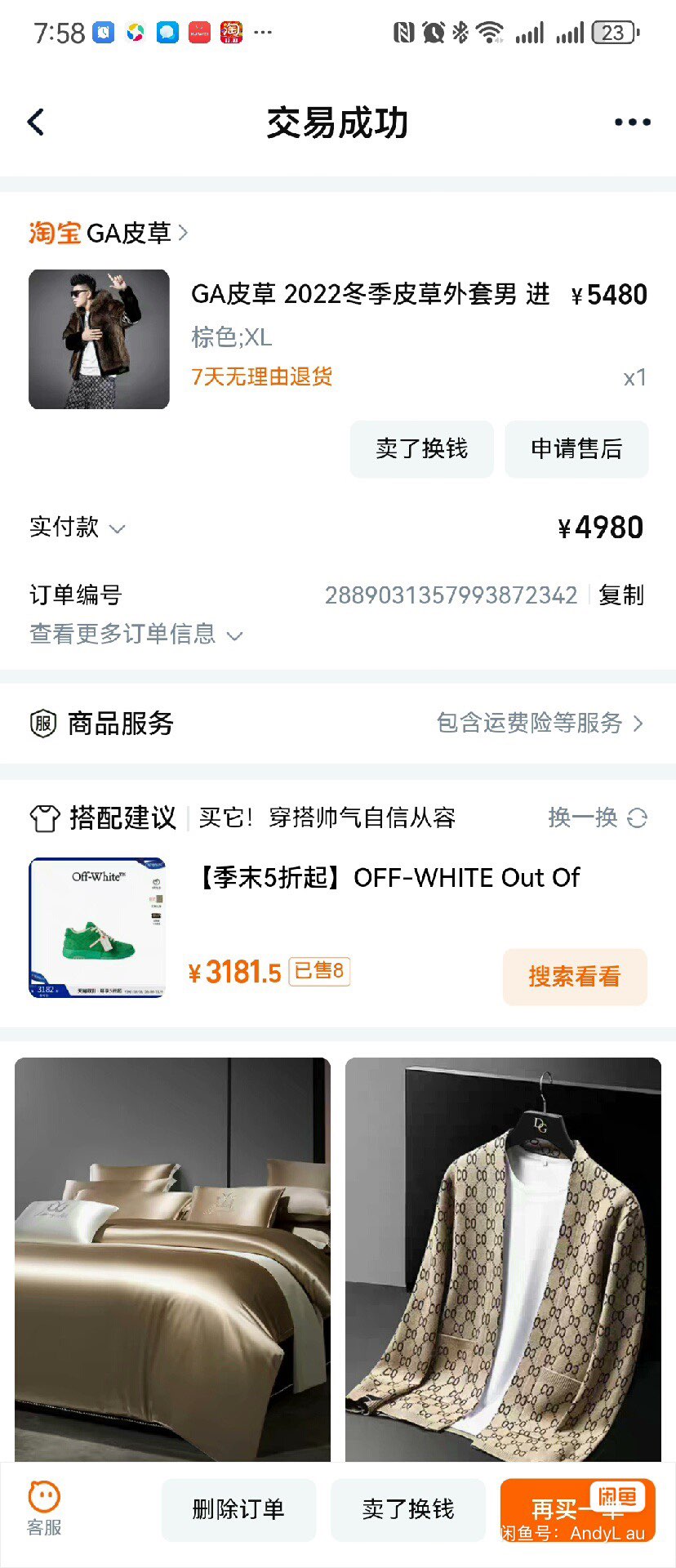Open the three-dot overflow menu
Screen dimensions: 676x1568
(632, 122)
